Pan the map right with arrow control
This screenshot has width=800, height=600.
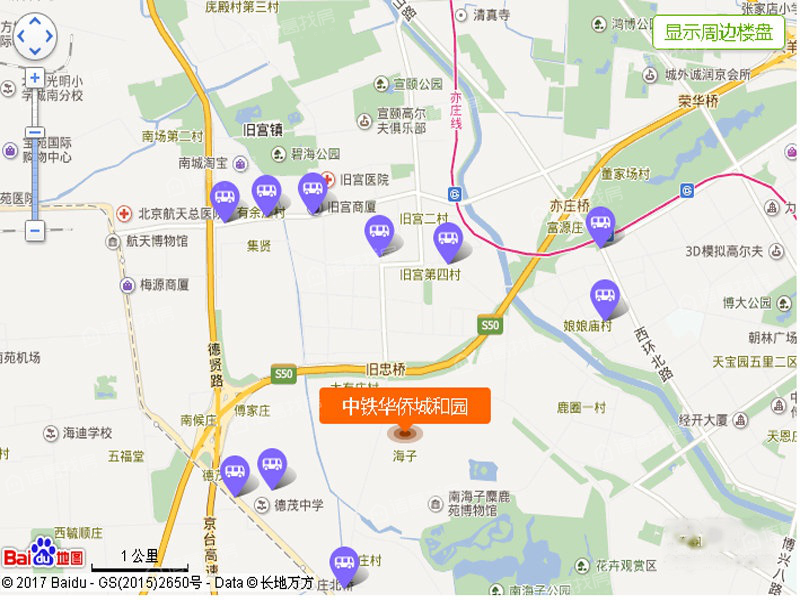tap(50, 36)
